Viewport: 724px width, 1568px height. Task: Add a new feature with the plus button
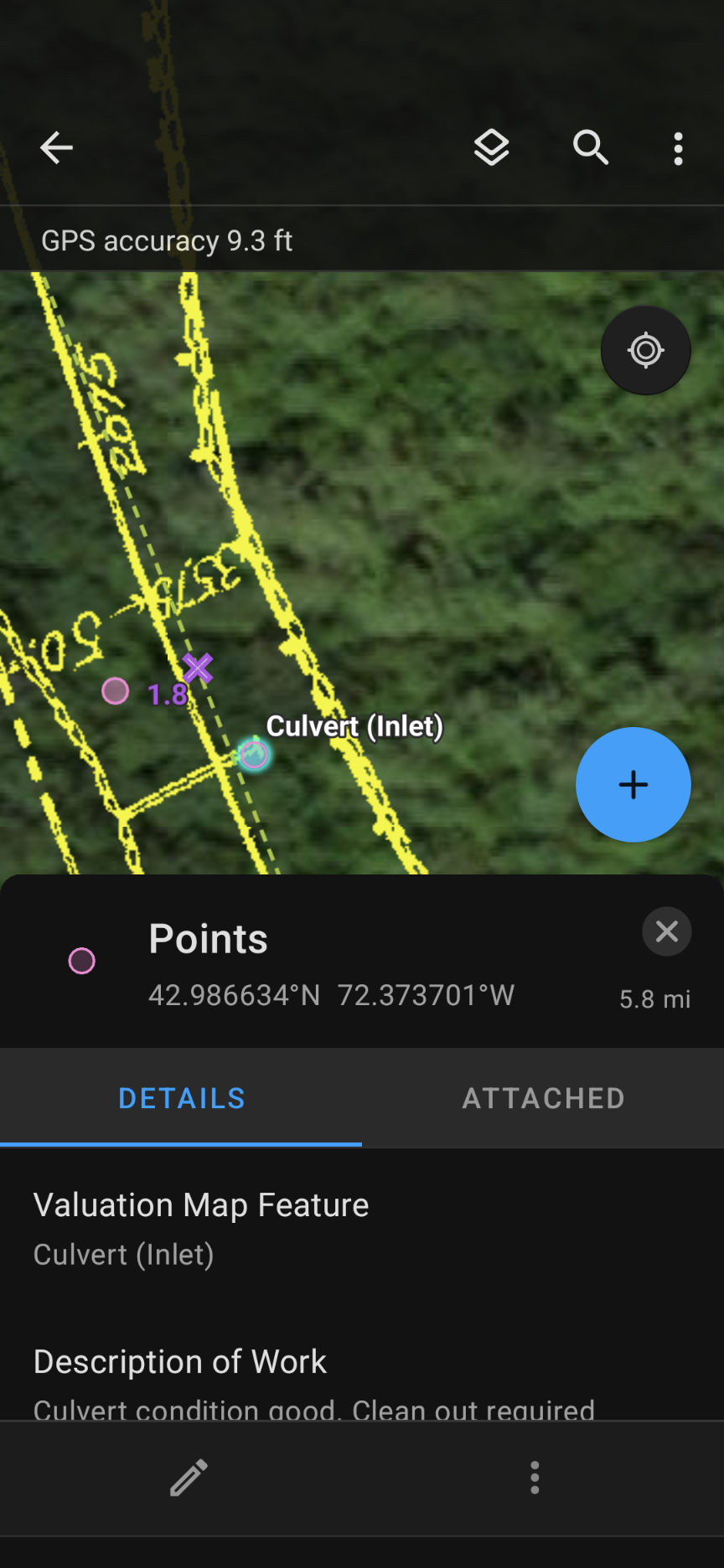[x=633, y=785]
